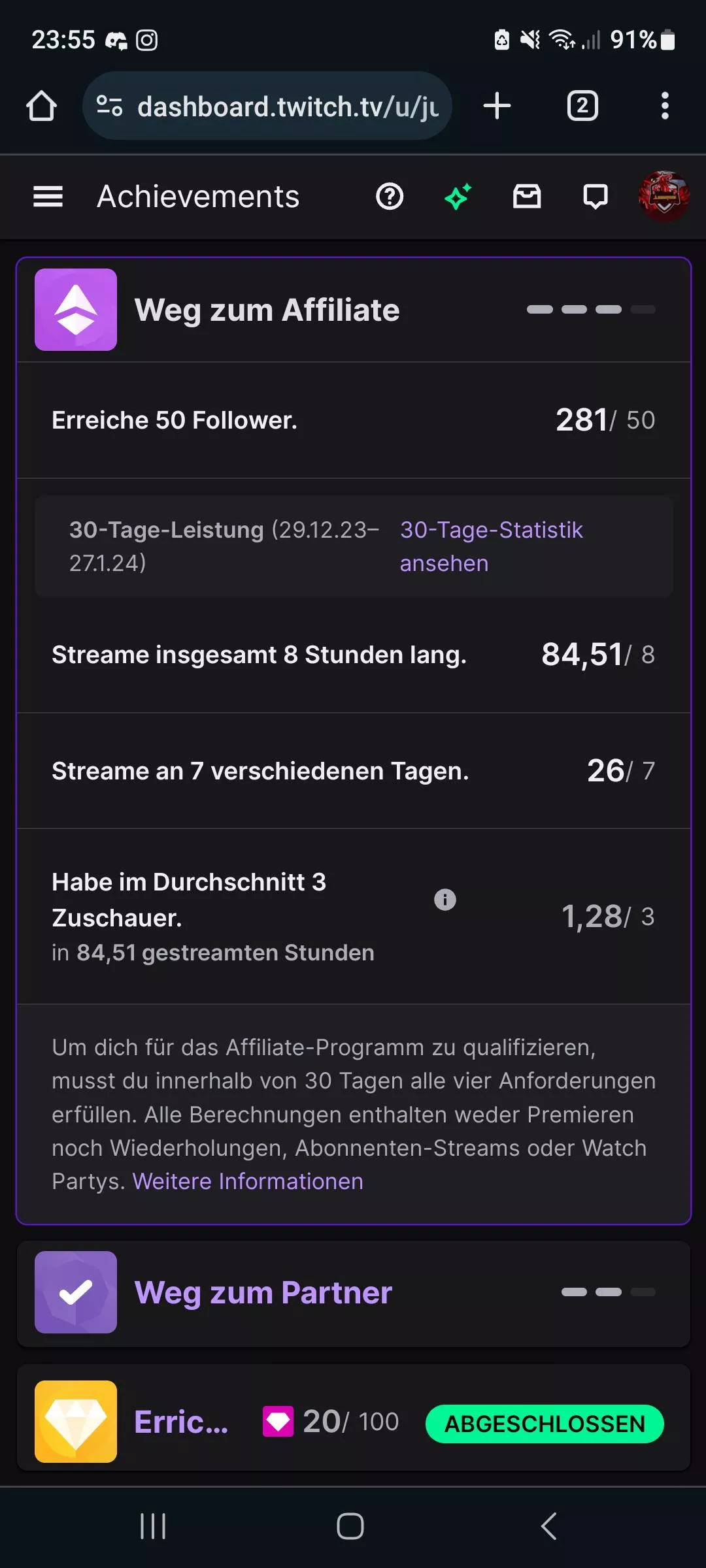706x1568 pixels.
Task: Open the whispers chat icon
Action: tap(595, 197)
